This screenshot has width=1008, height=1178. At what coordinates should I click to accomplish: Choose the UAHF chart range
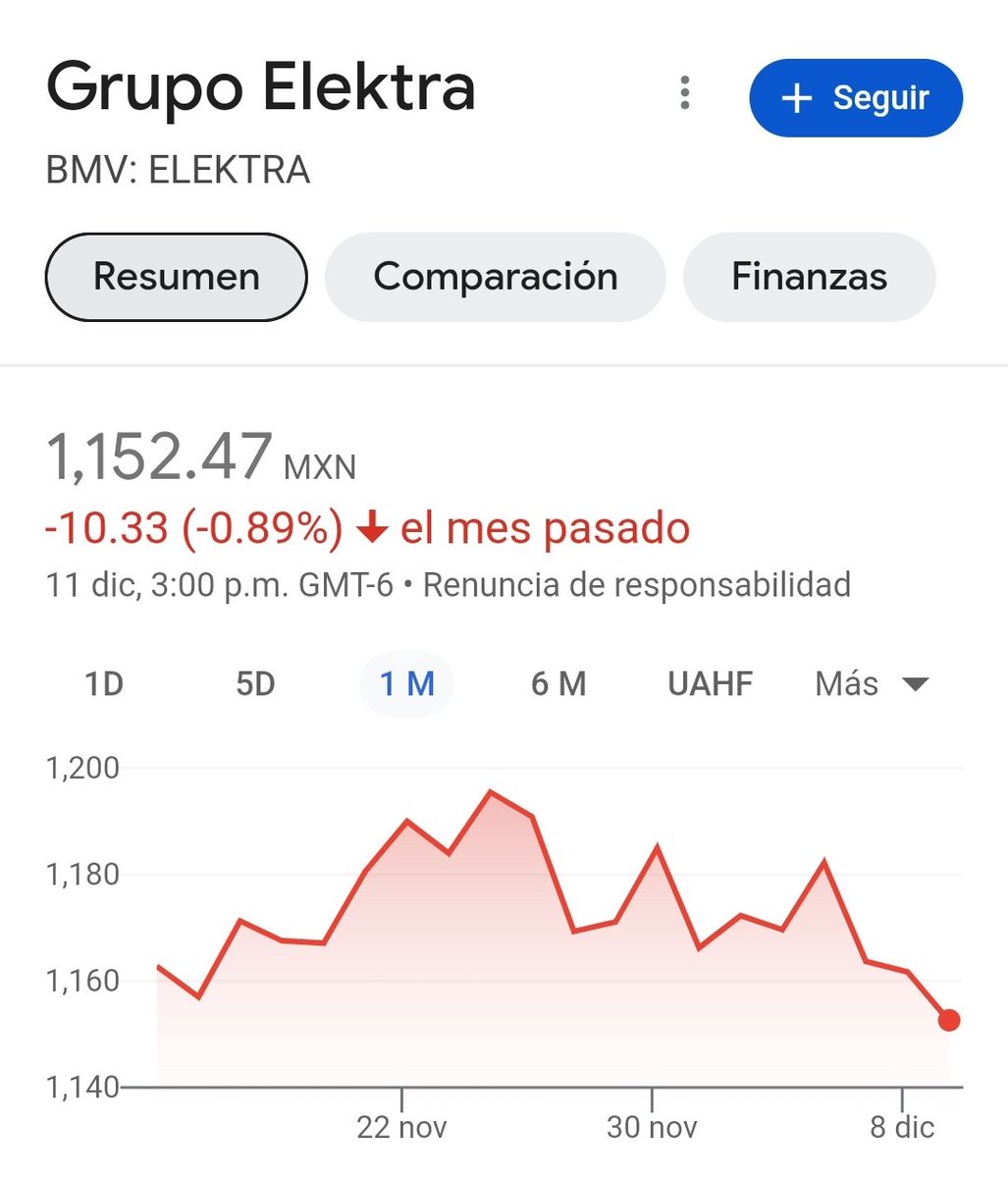(711, 683)
